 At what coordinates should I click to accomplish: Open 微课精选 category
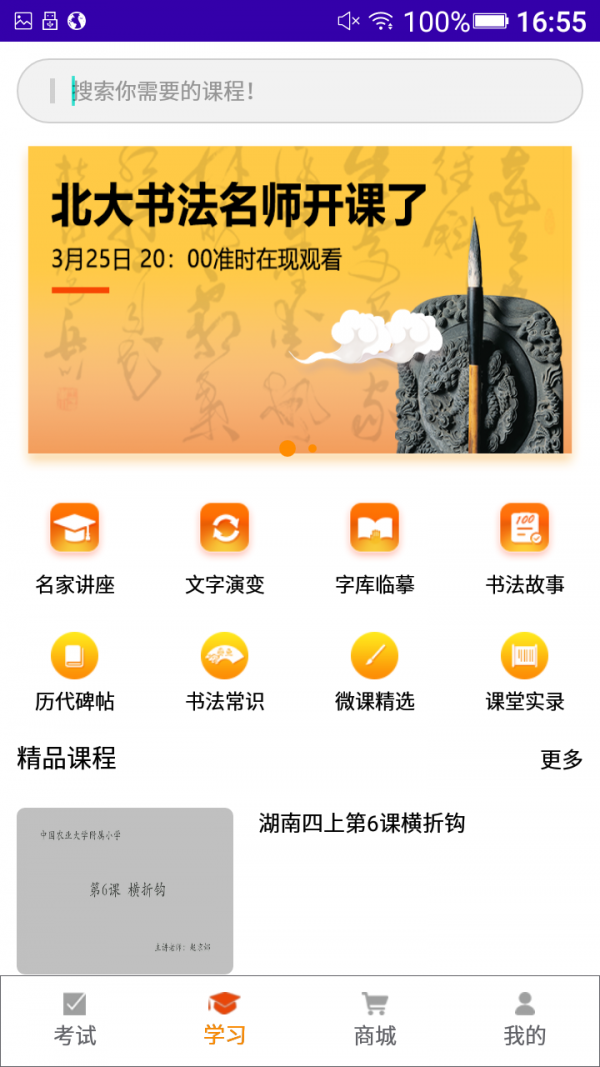point(375,672)
